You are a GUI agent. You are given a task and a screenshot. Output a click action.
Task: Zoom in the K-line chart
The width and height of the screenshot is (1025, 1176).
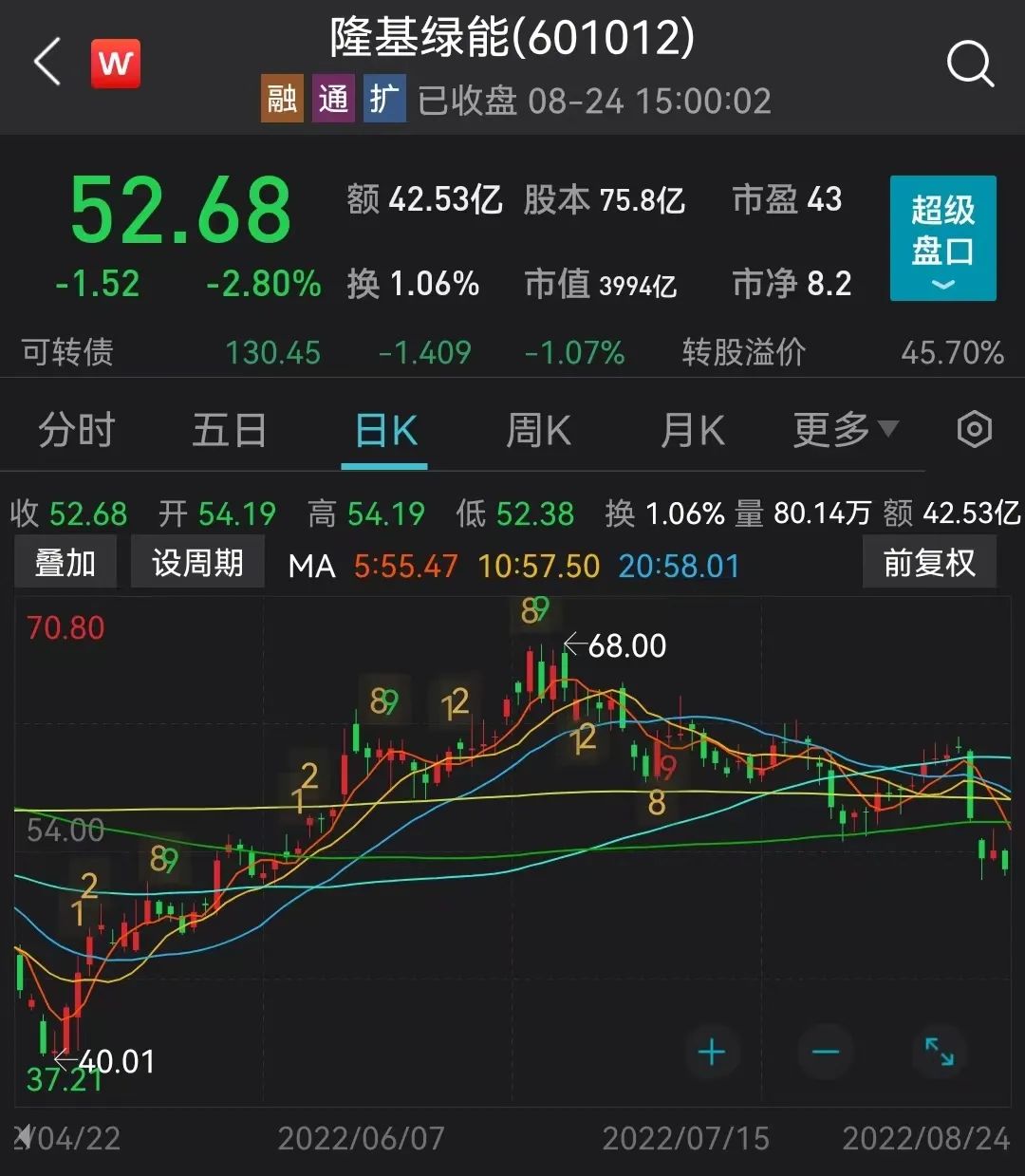coord(711,1052)
